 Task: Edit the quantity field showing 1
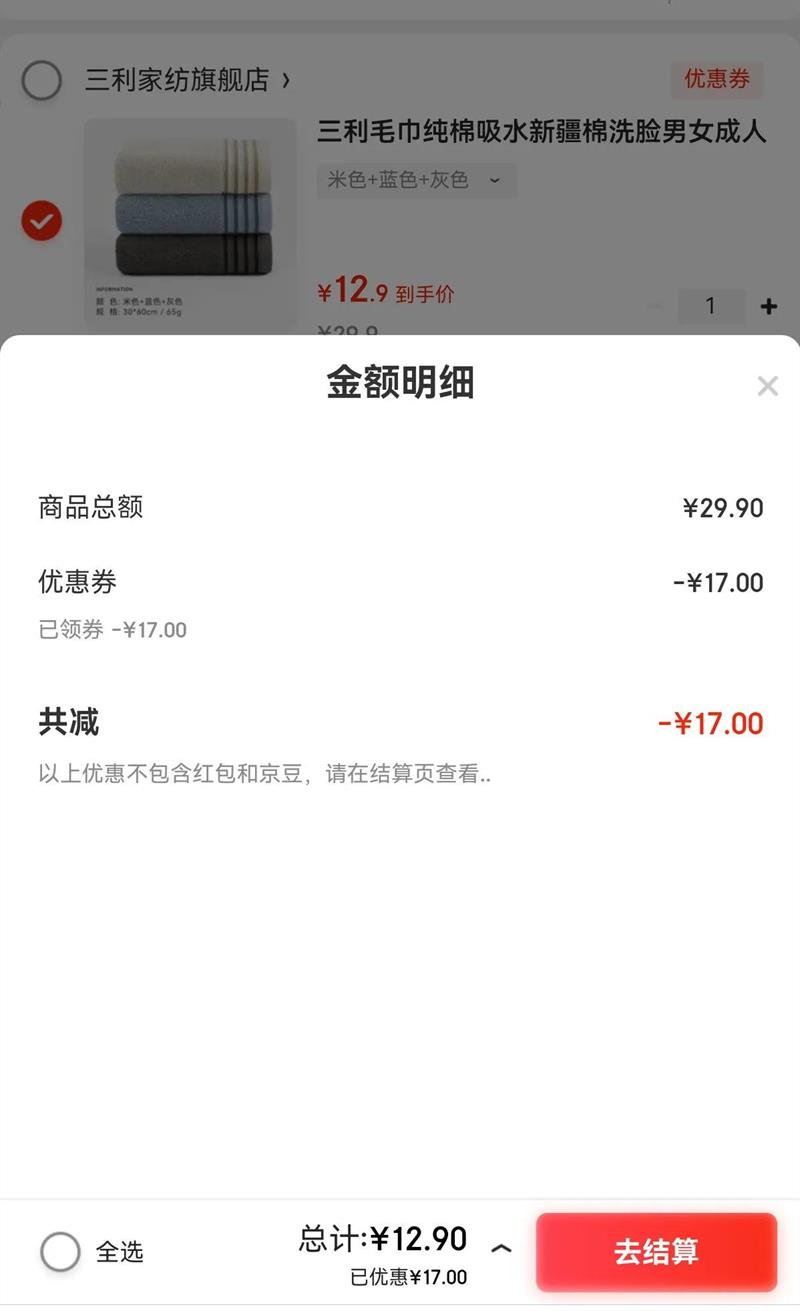click(x=711, y=306)
